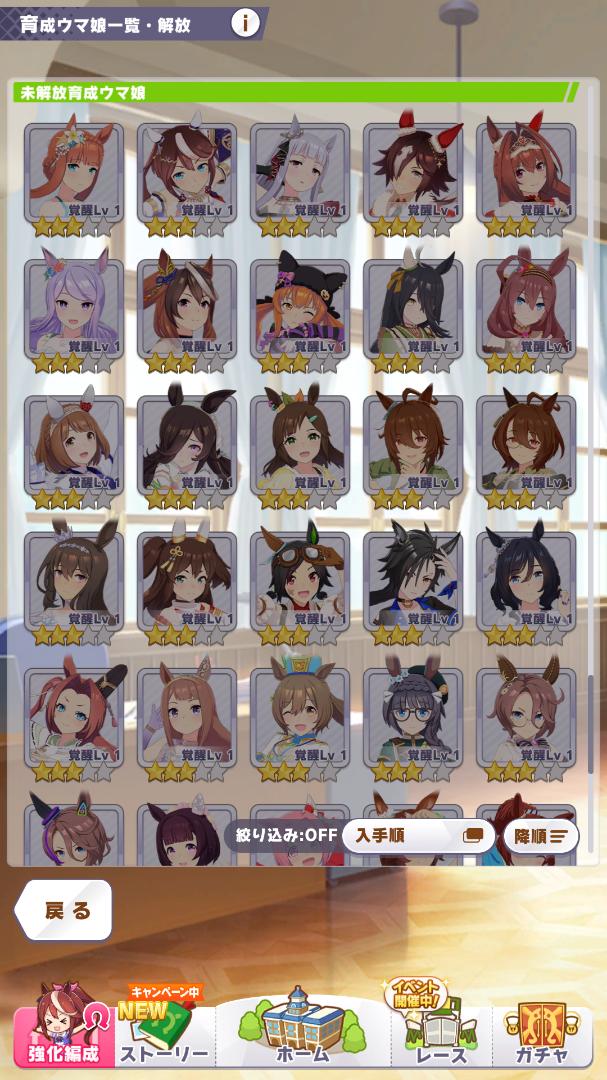This screenshot has width=607, height=1080.
Task: Switch to the レース tab
Action: click(x=439, y=1029)
